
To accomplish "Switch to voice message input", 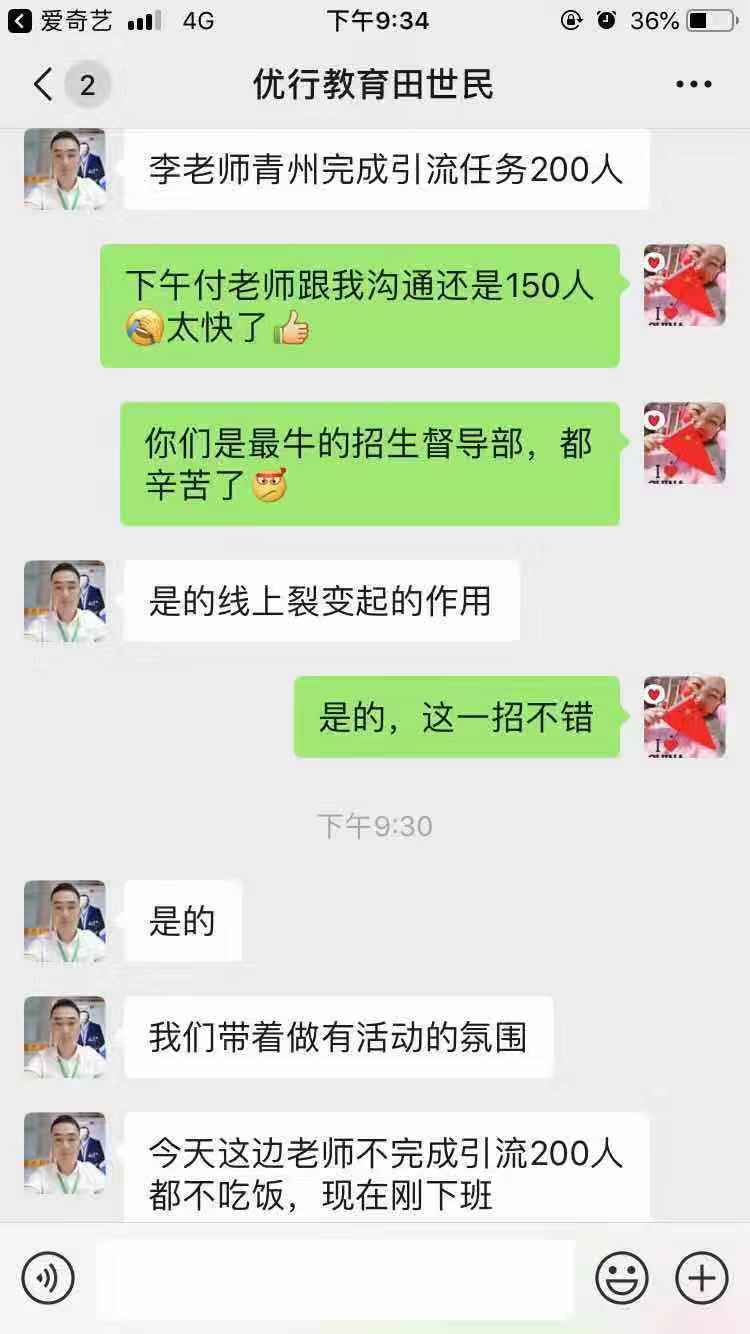I will coord(48,1277).
